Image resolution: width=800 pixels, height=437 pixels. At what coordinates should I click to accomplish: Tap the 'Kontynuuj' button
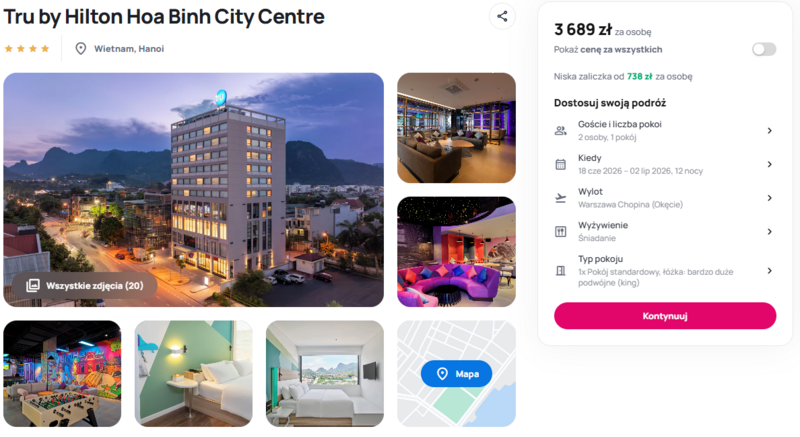coord(665,316)
